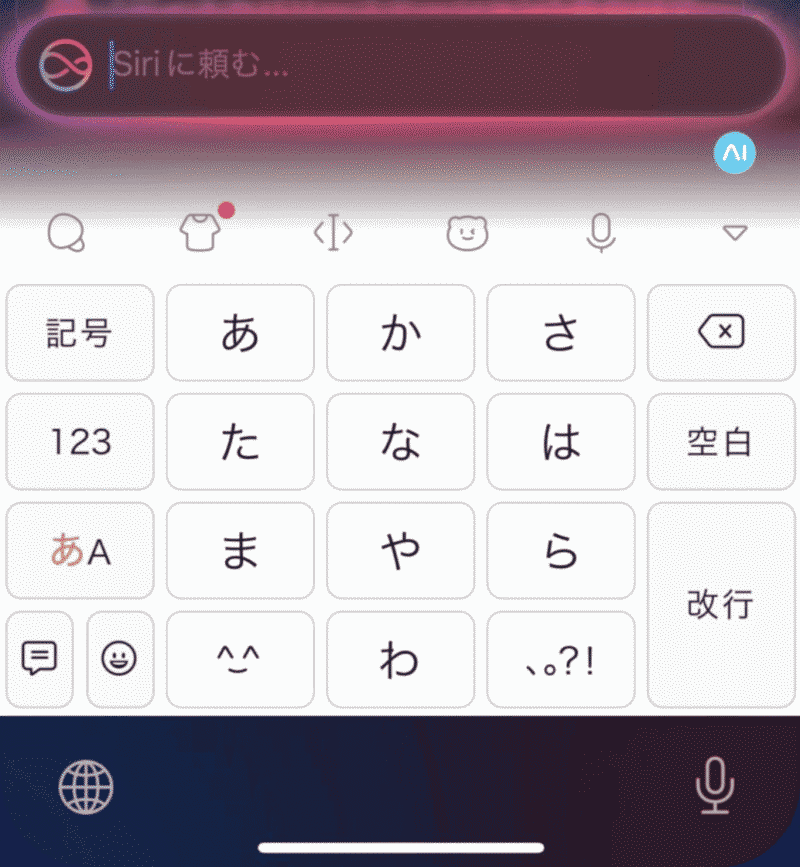
Task: Insert a space with 空白 key
Action: (x=721, y=442)
